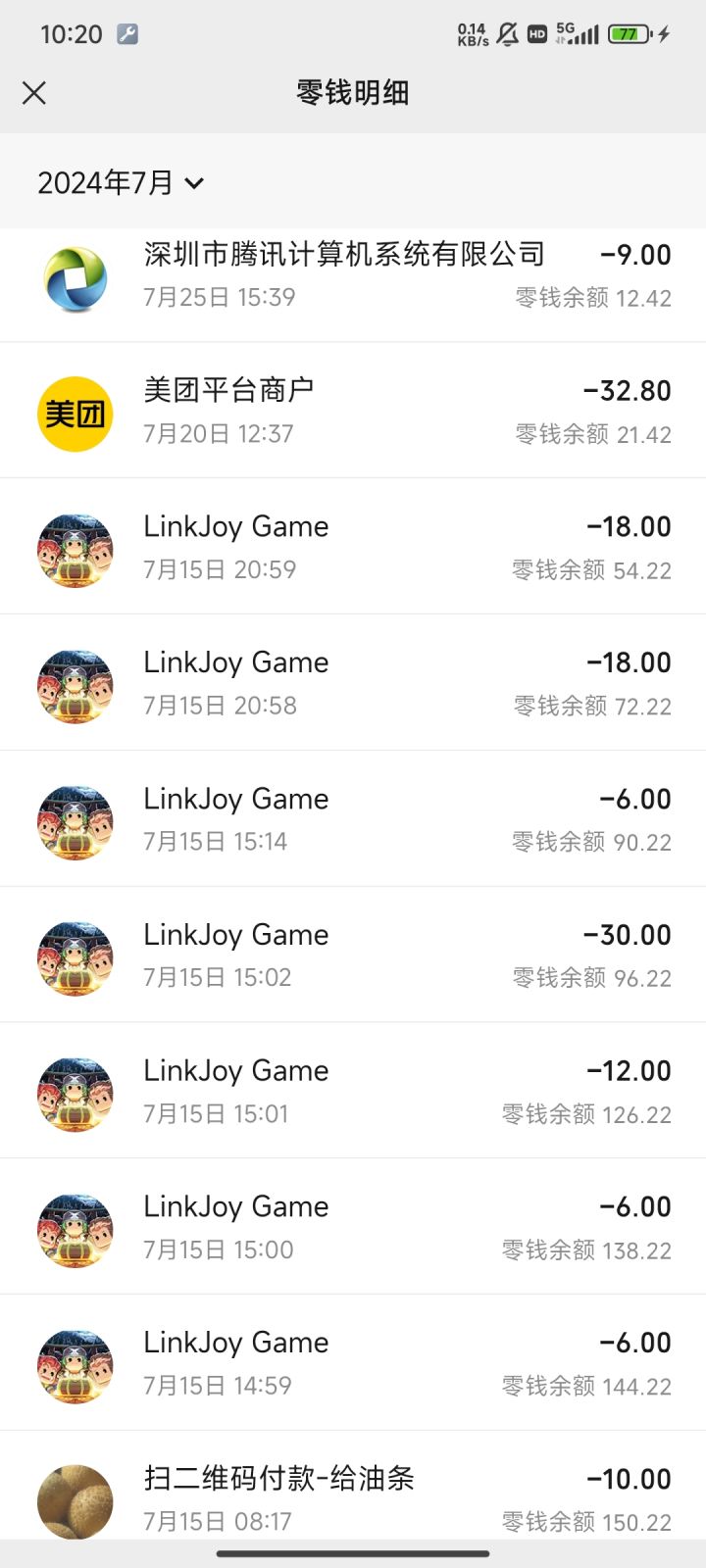This screenshot has width=706, height=1568.
Task: Tap the gesture navigation bar at bottom
Action: (353, 1554)
